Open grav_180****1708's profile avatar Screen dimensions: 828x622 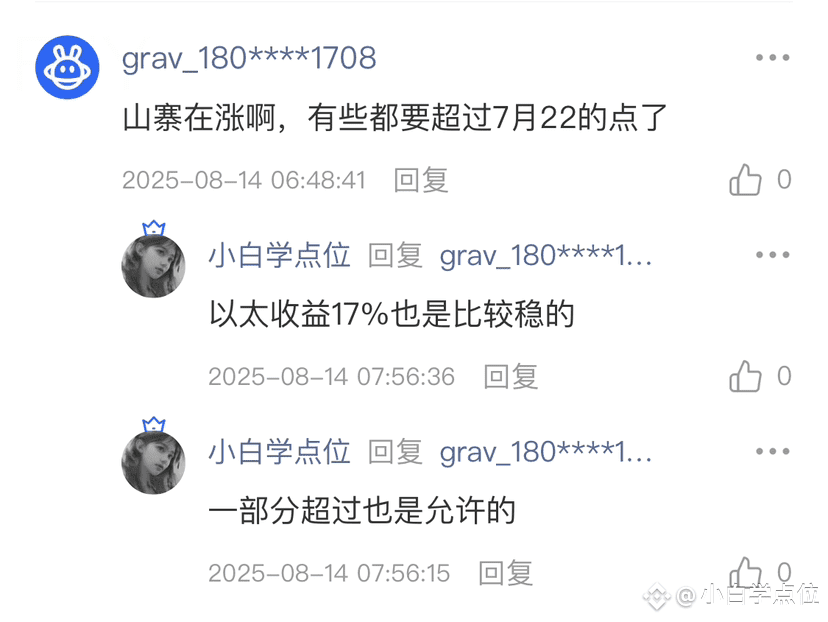67,67
